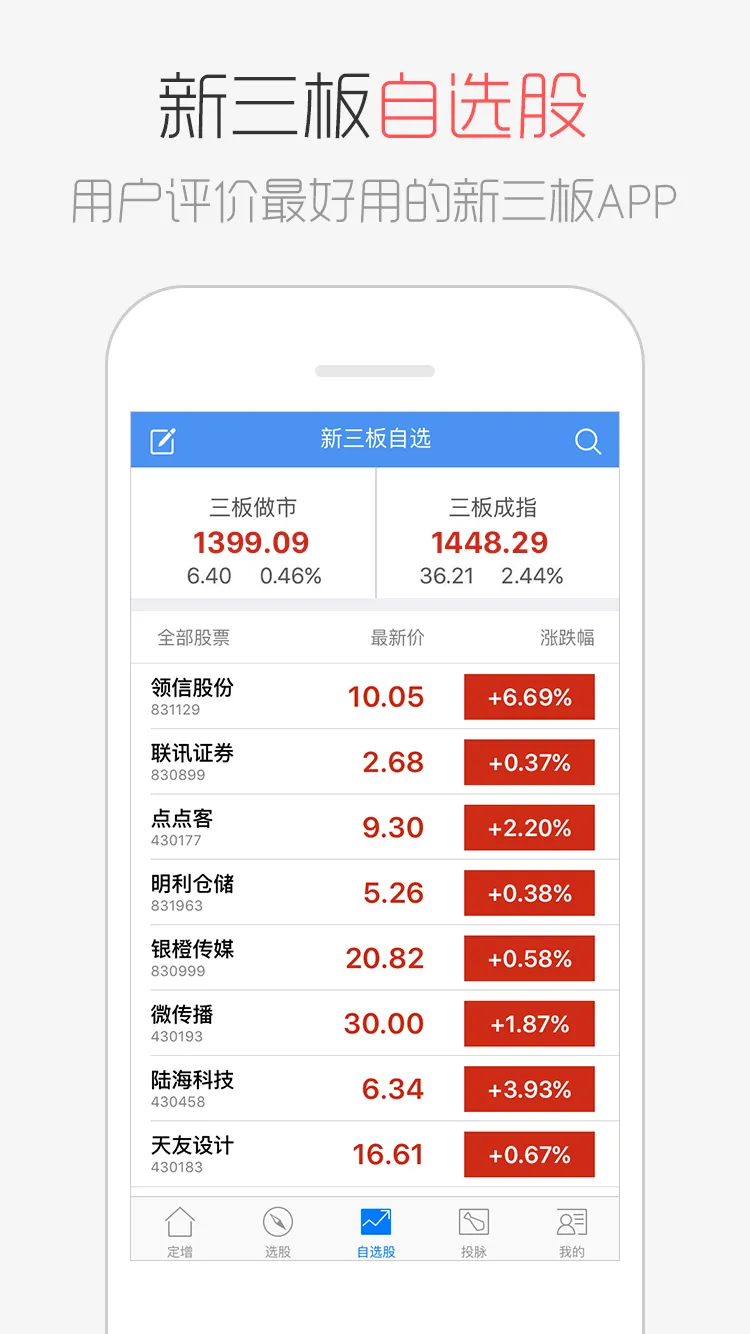Tap the edit watchlist icon in top bar
This screenshot has height=1334, width=750.
[160, 440]
